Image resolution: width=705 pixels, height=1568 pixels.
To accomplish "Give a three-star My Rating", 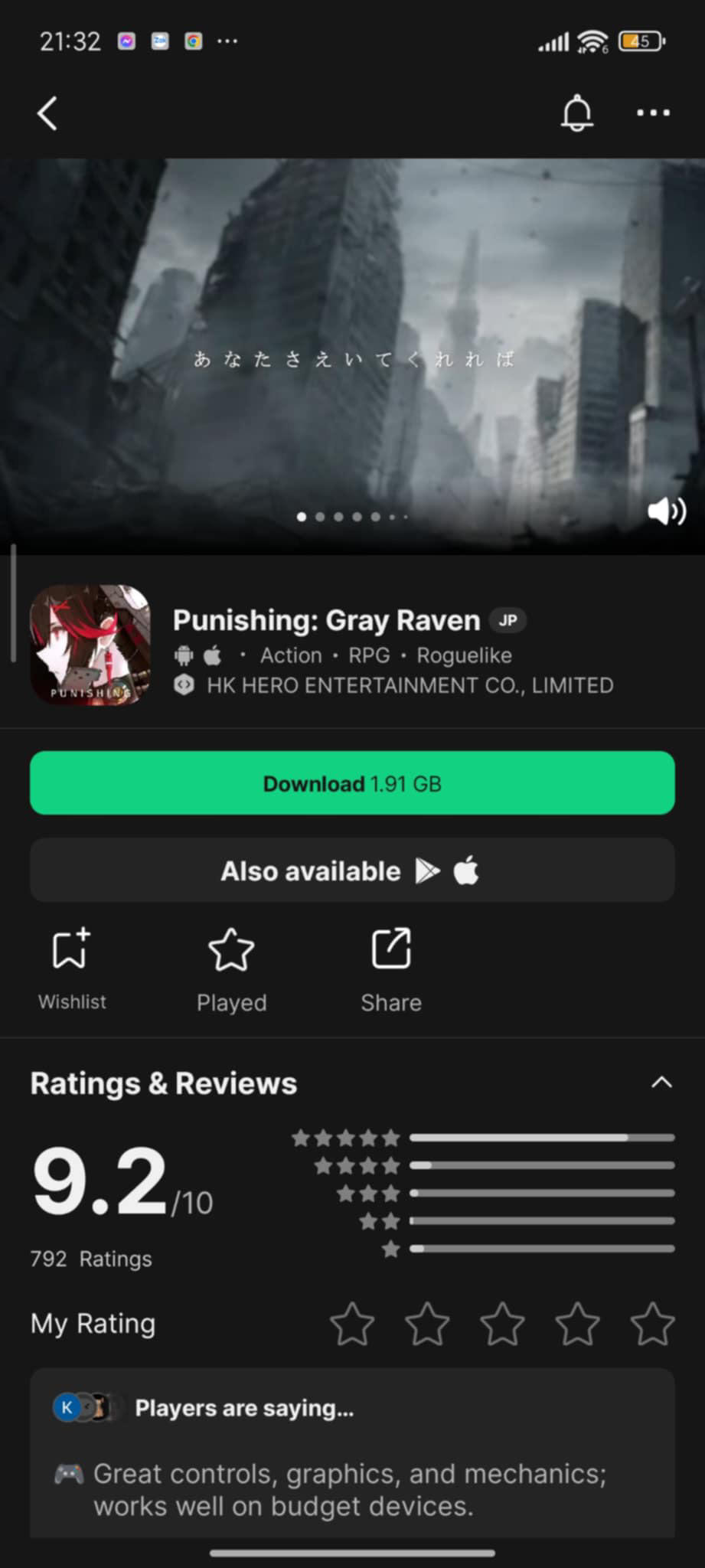I will tap(502, 1324).
